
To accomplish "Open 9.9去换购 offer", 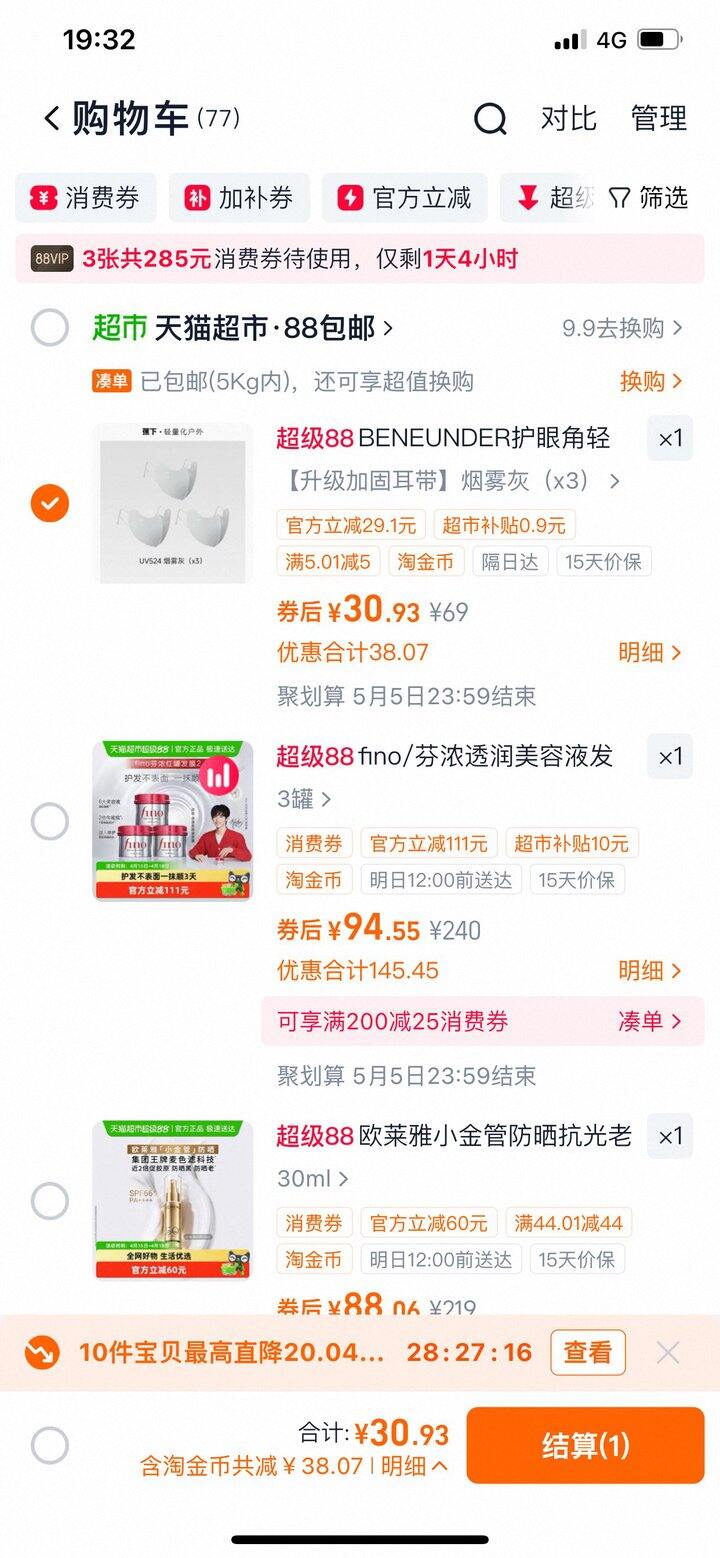I will coord(622,328).
